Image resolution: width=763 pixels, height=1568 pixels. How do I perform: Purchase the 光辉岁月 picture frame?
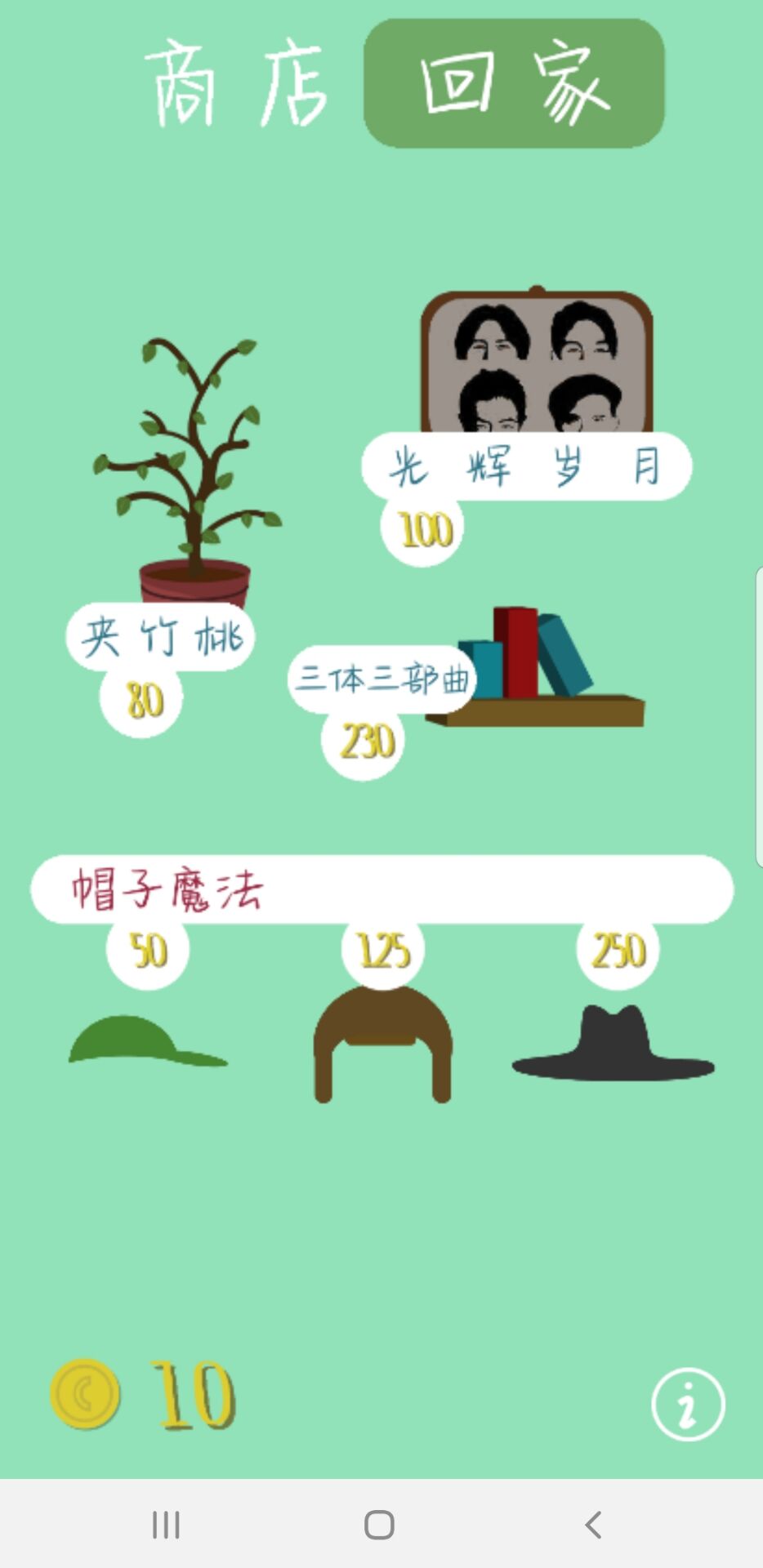(537, 362)
